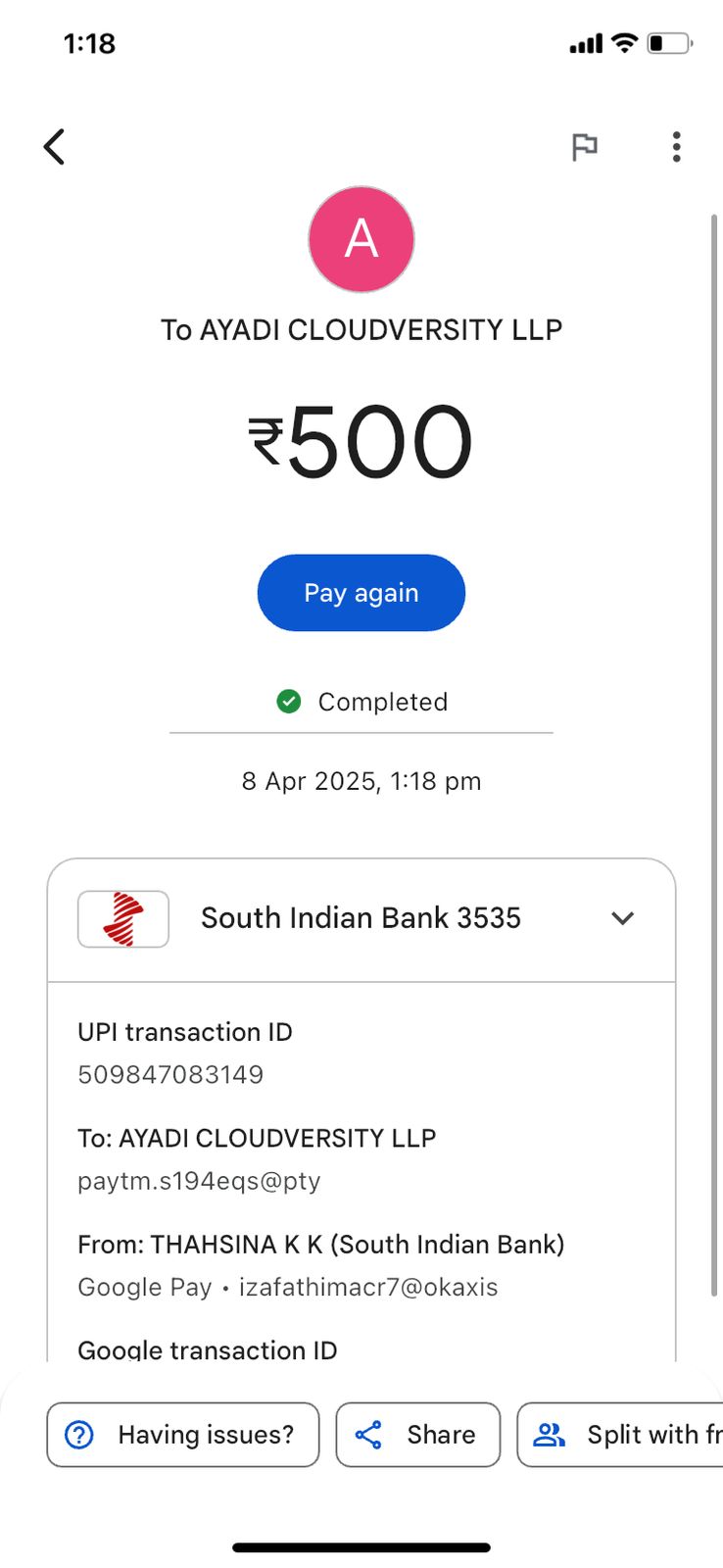Go back using the back arrow

coord(55,147)
